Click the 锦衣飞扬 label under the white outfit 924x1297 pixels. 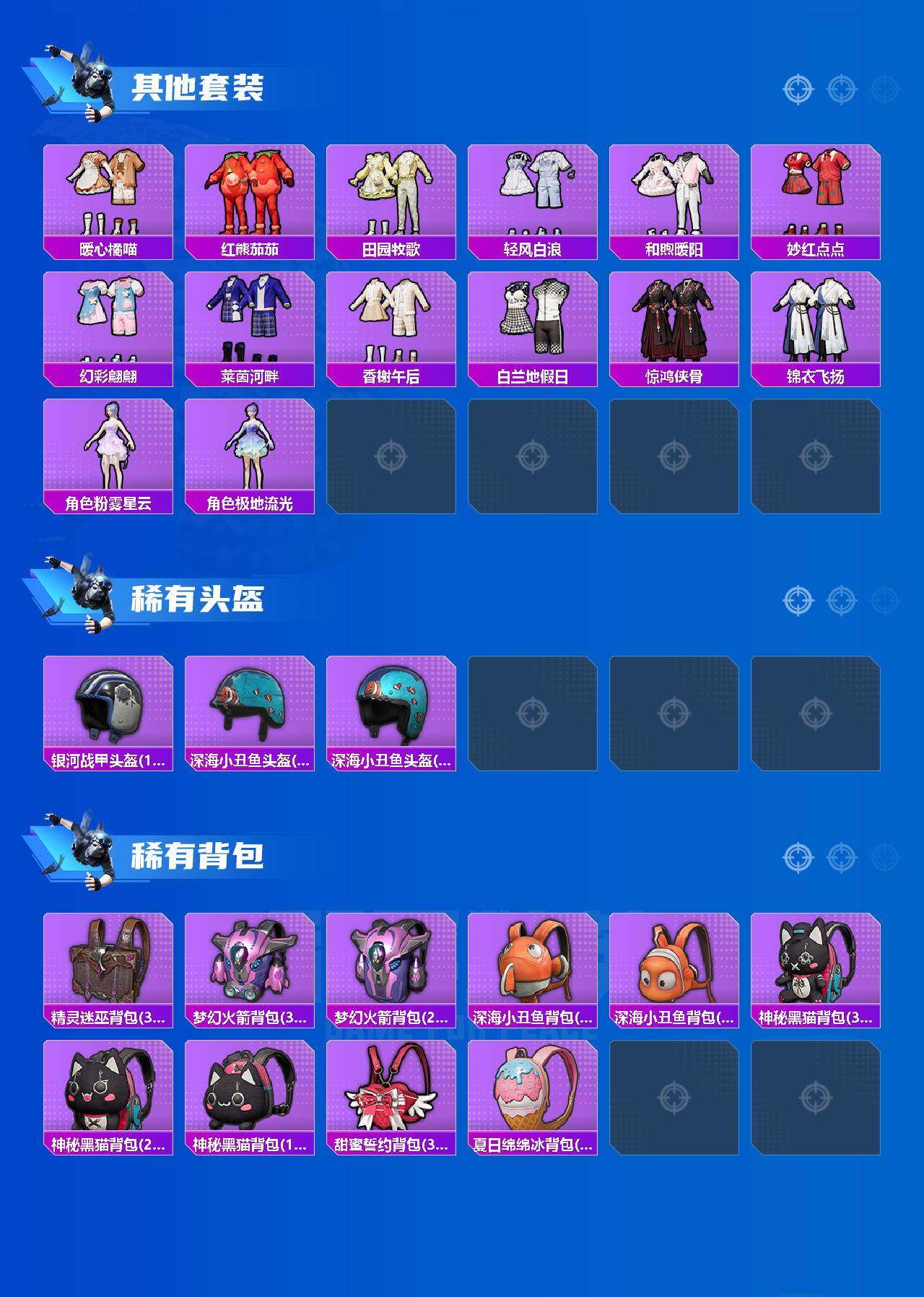(817, 376)
